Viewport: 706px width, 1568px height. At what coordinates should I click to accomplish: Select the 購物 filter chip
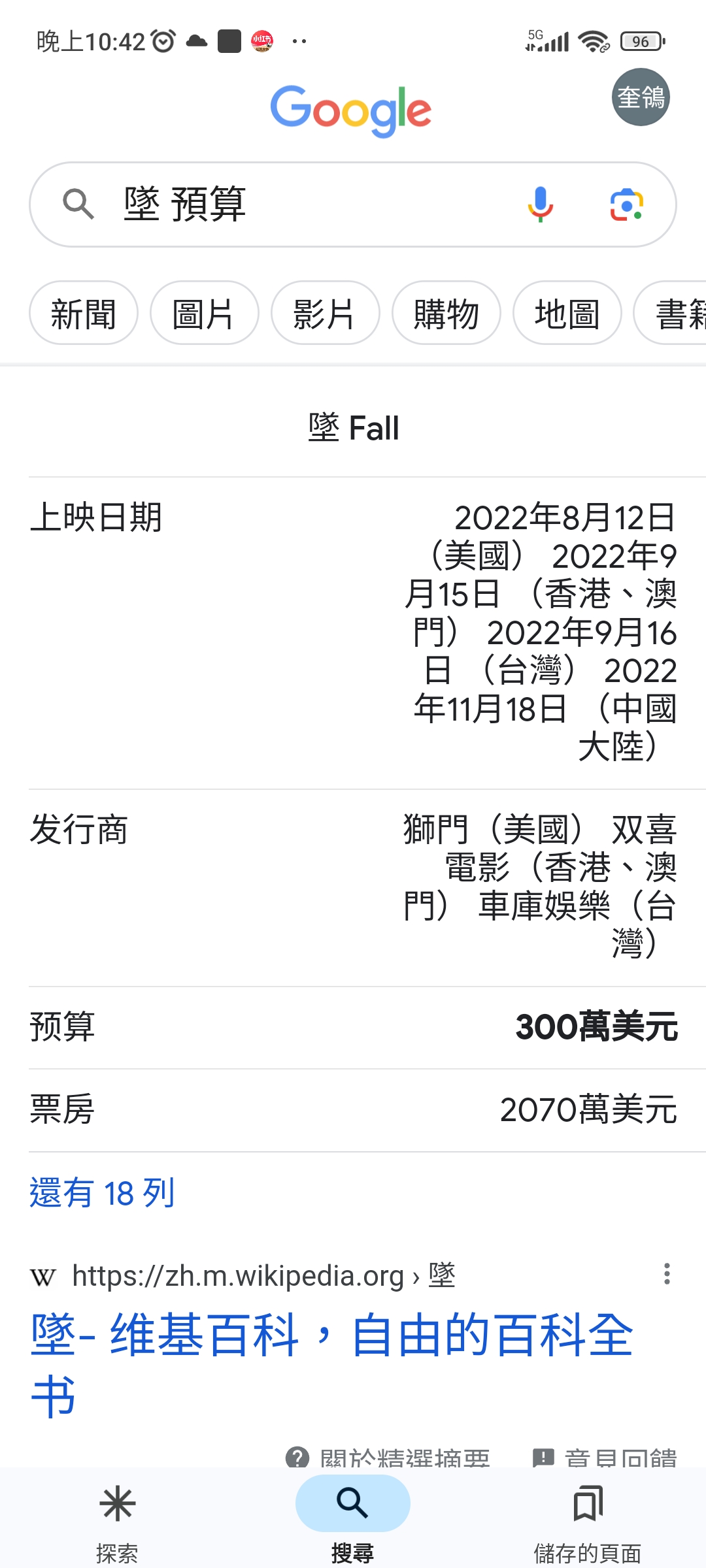pos(446,313)
